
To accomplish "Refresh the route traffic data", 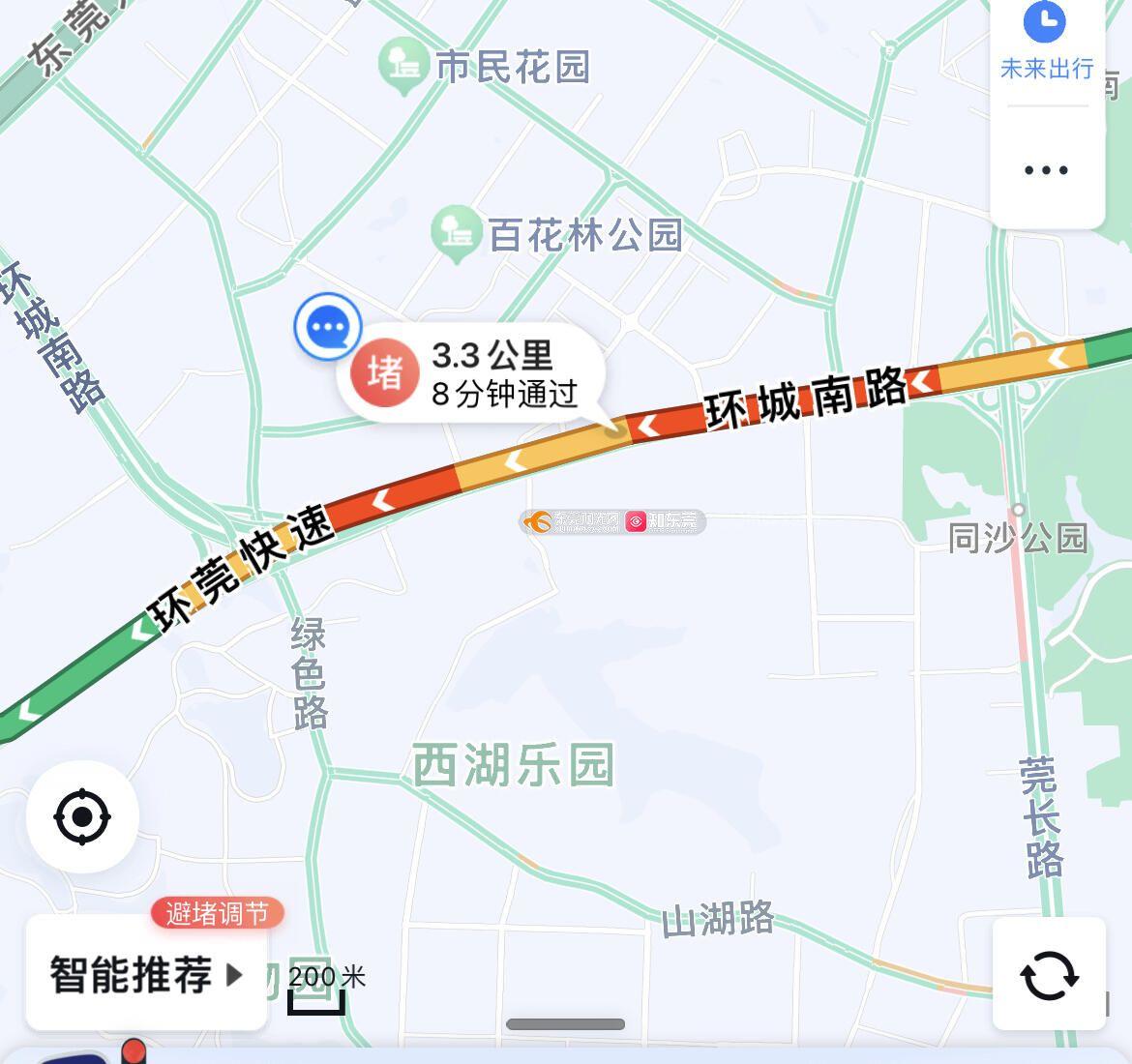I will click(x=1049, y=974).
